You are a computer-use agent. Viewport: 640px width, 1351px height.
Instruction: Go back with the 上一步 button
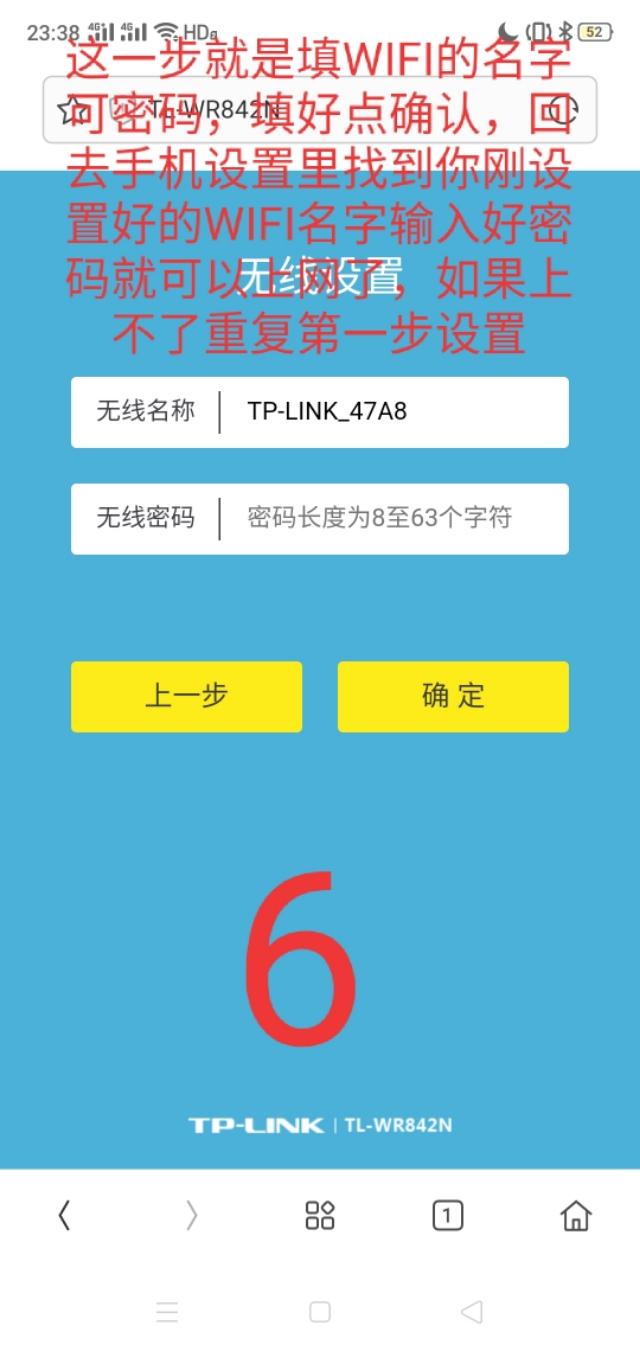click(x=186, y=696)
